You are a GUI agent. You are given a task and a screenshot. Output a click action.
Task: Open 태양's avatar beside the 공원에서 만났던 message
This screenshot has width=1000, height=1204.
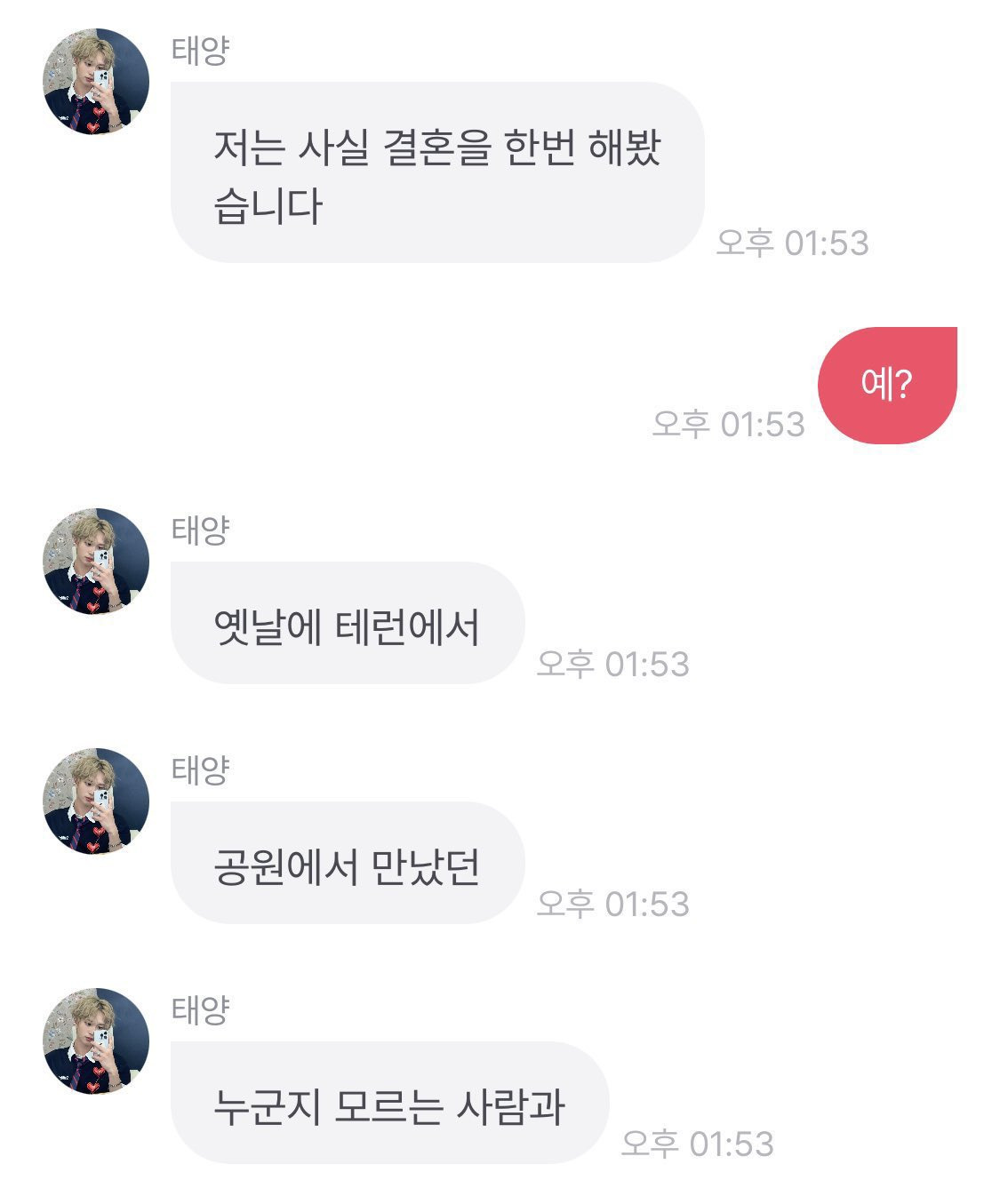(x=95, y=801)
